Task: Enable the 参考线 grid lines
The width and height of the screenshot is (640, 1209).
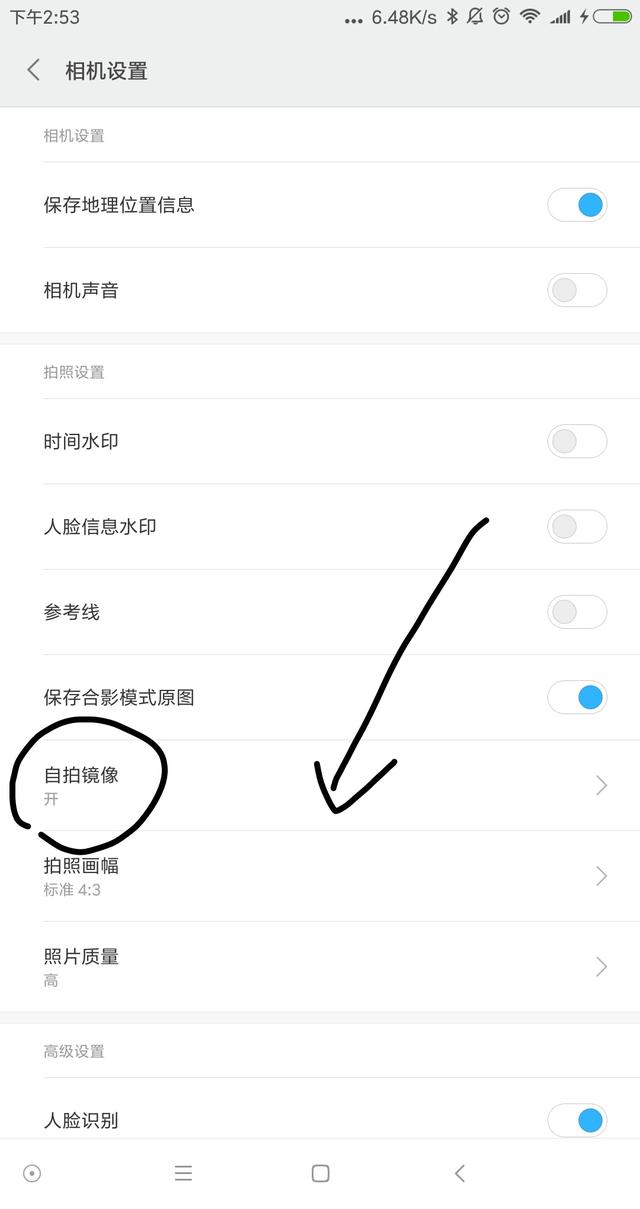Action: coord(577,612)
